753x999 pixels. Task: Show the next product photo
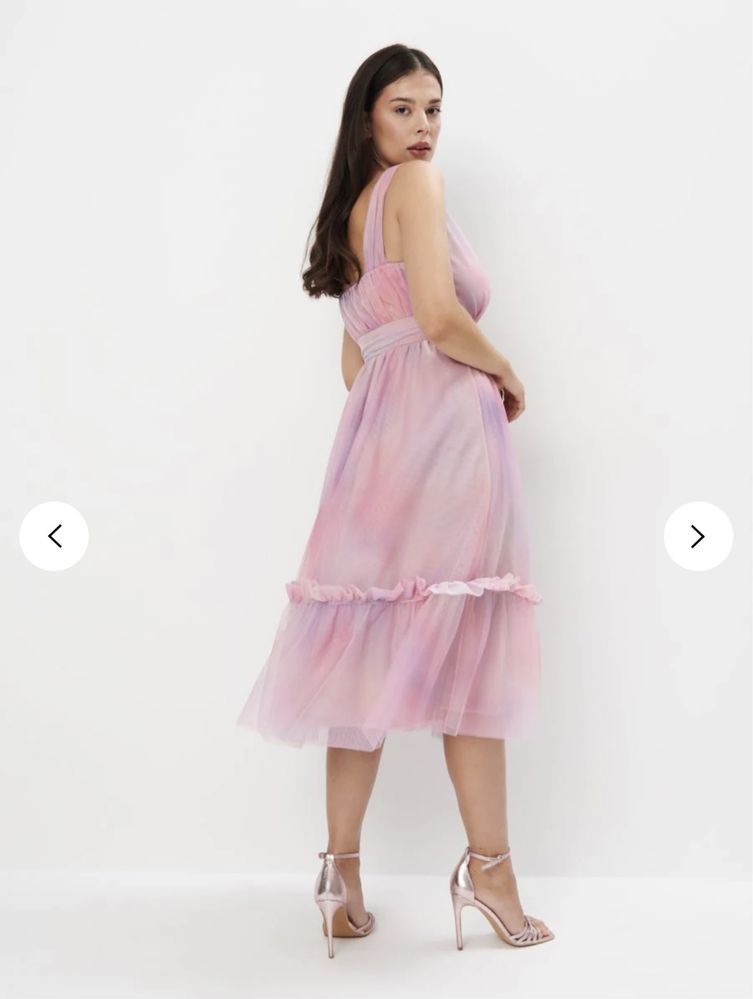coord(698,536)
